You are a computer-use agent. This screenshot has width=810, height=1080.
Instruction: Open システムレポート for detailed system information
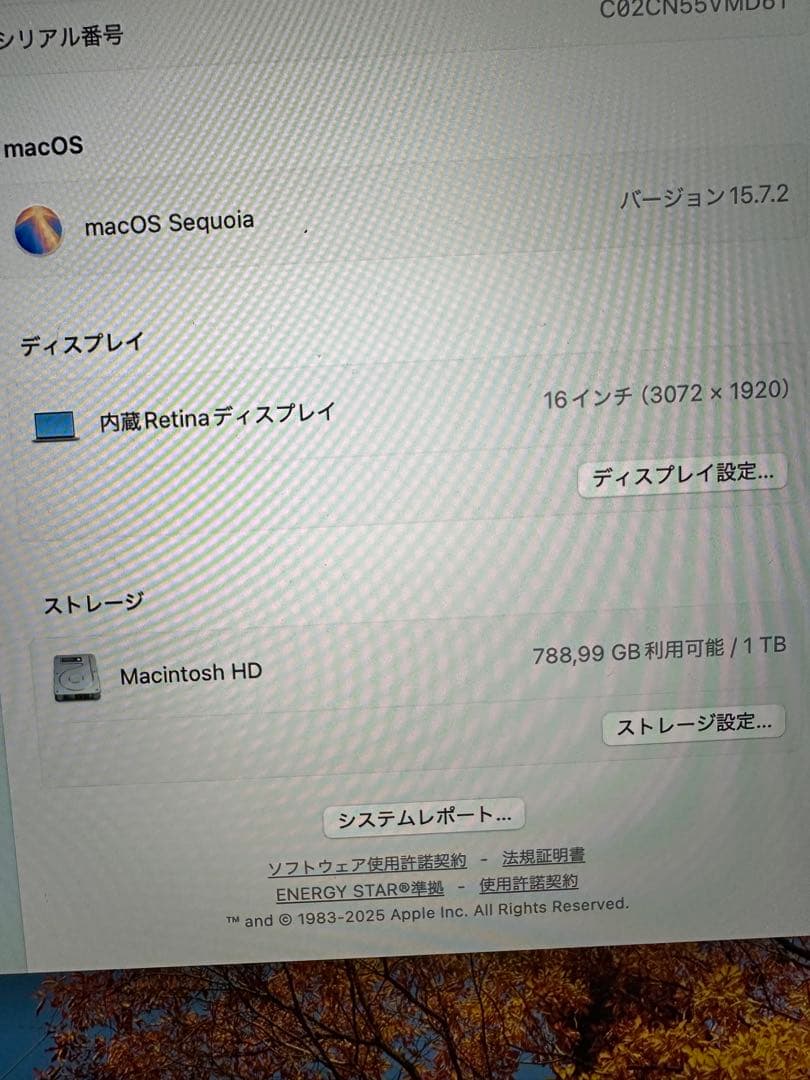(424, 815)
